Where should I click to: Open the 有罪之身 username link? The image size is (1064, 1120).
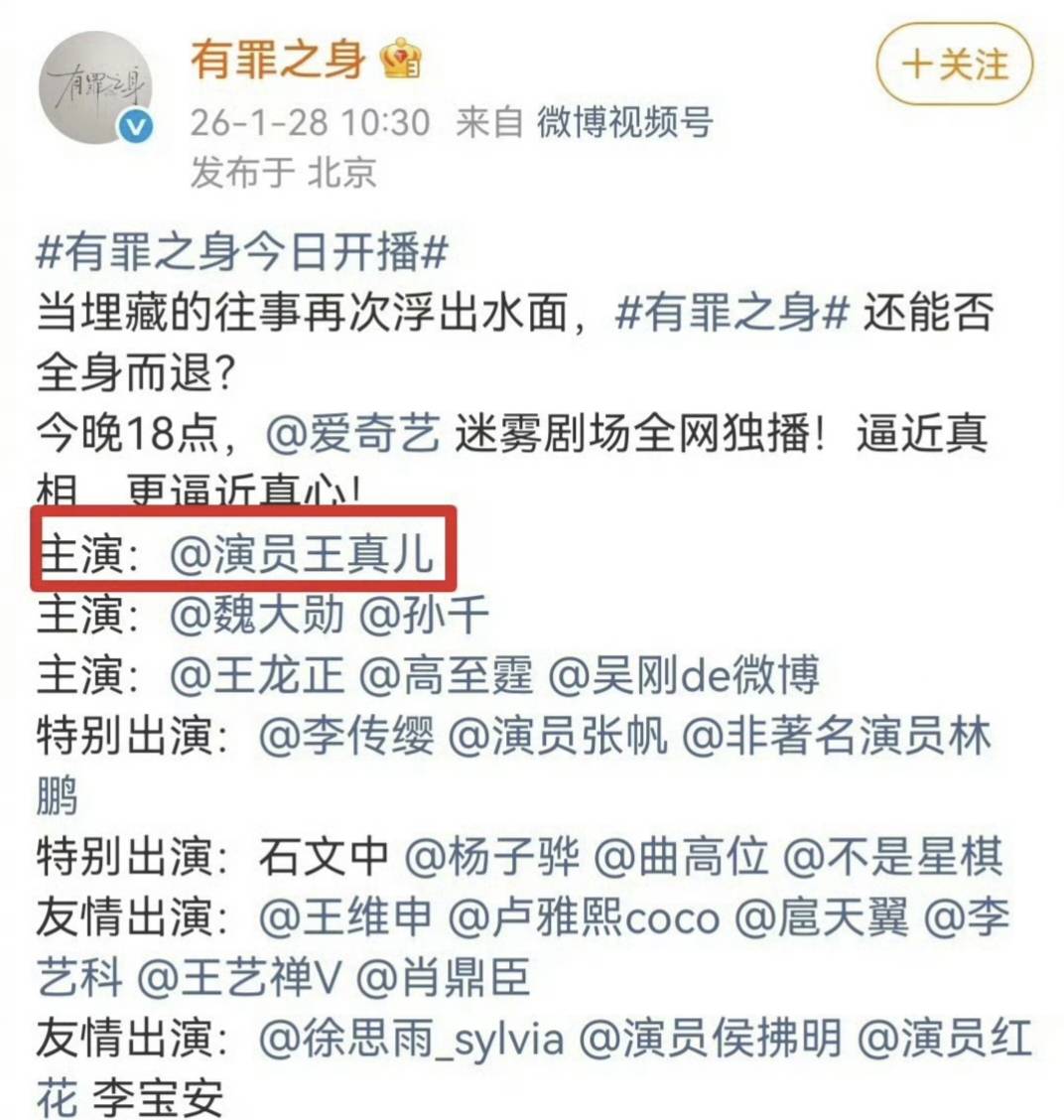coord(279,60)
